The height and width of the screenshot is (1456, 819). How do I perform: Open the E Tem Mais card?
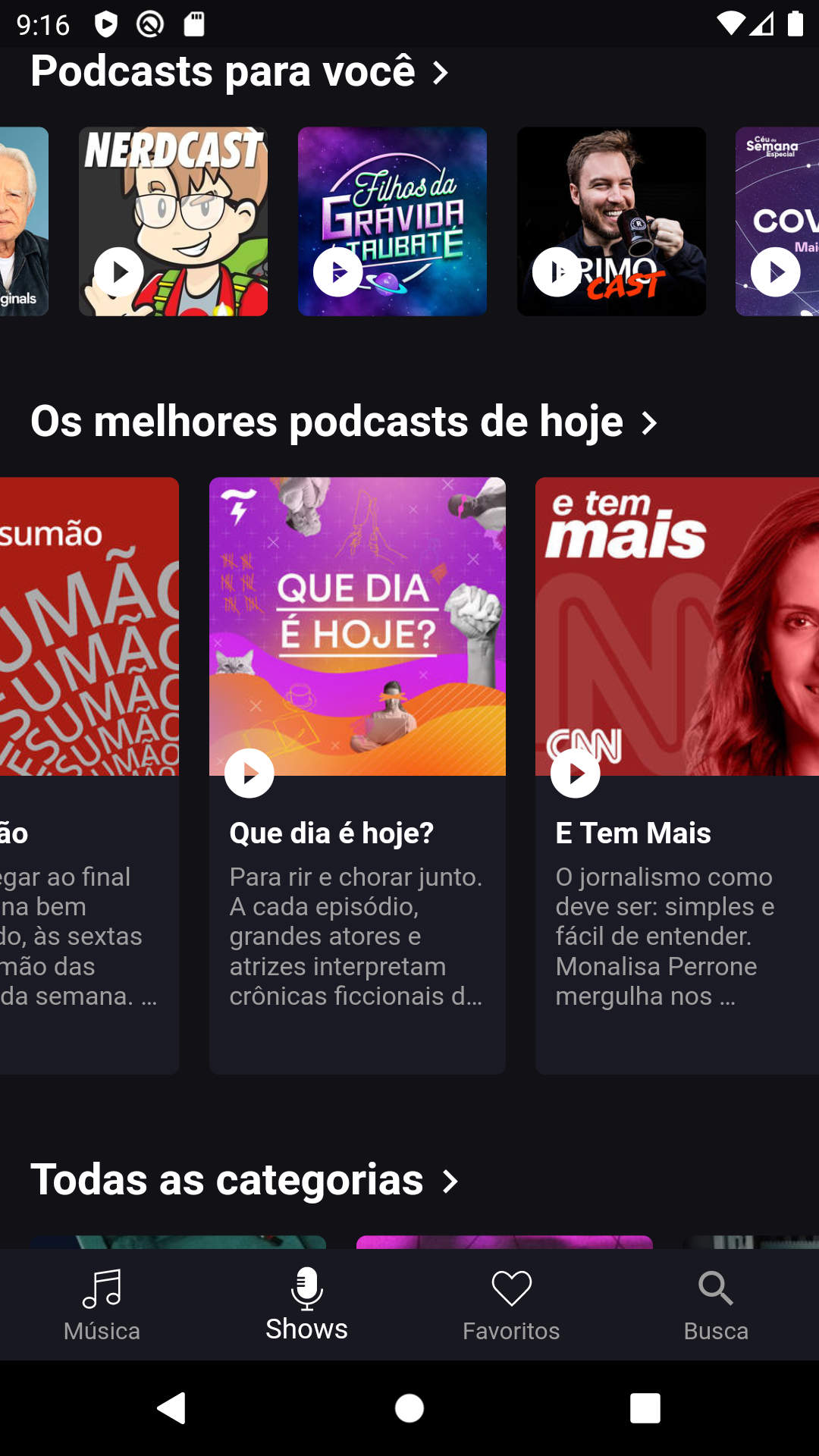tap(677, 775)
